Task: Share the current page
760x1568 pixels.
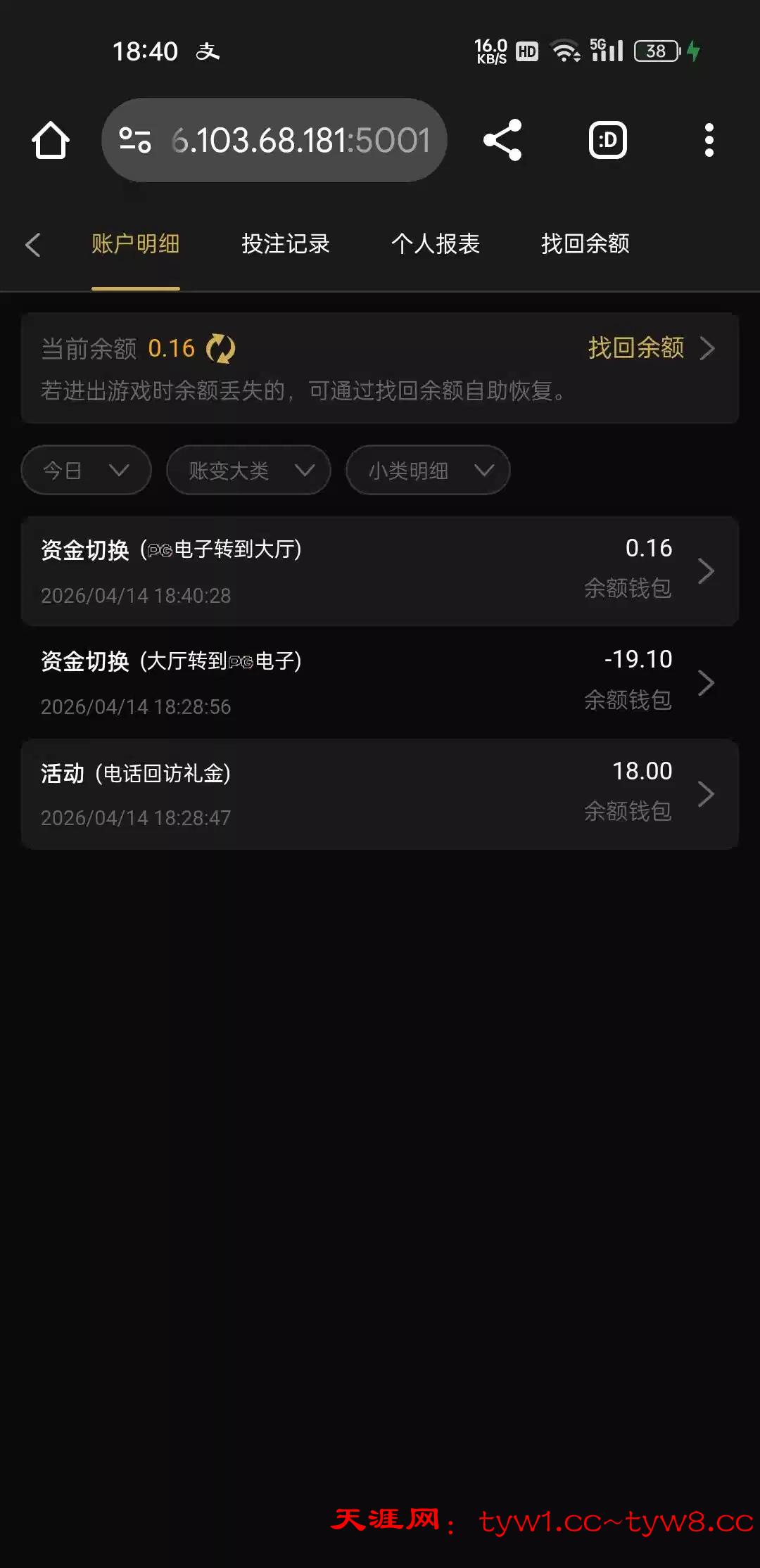Action: tap(502, 140)
